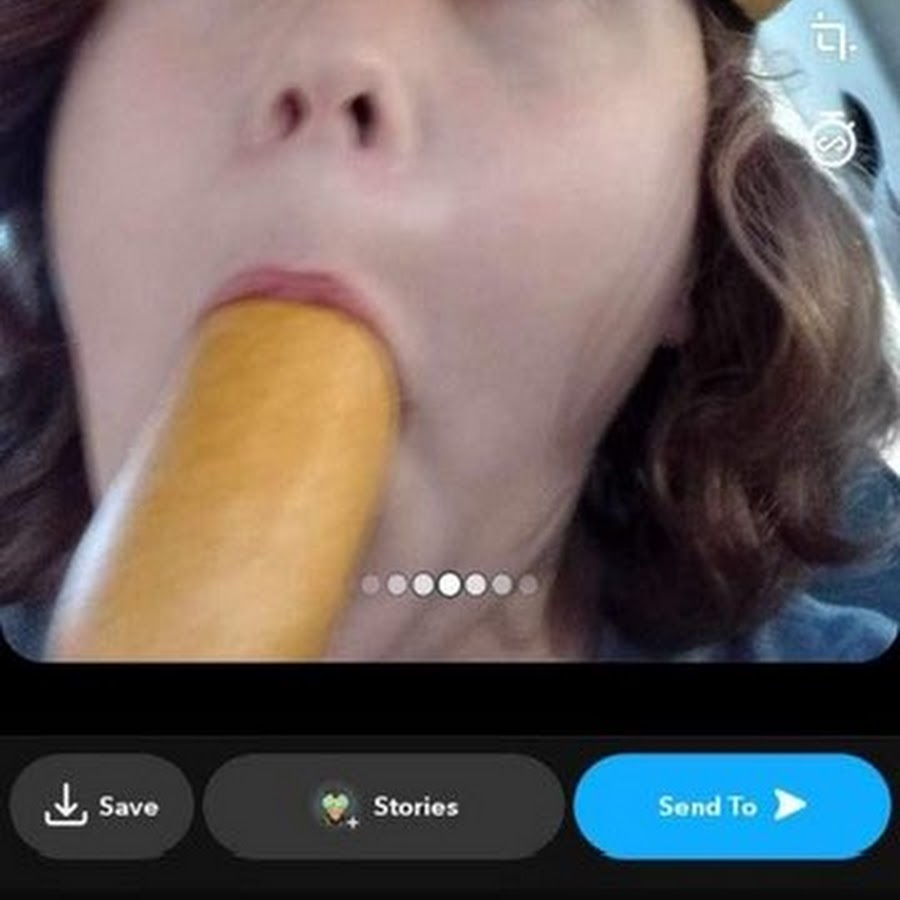
Task: Open the snap timer setting
Action: click(833, 140)
